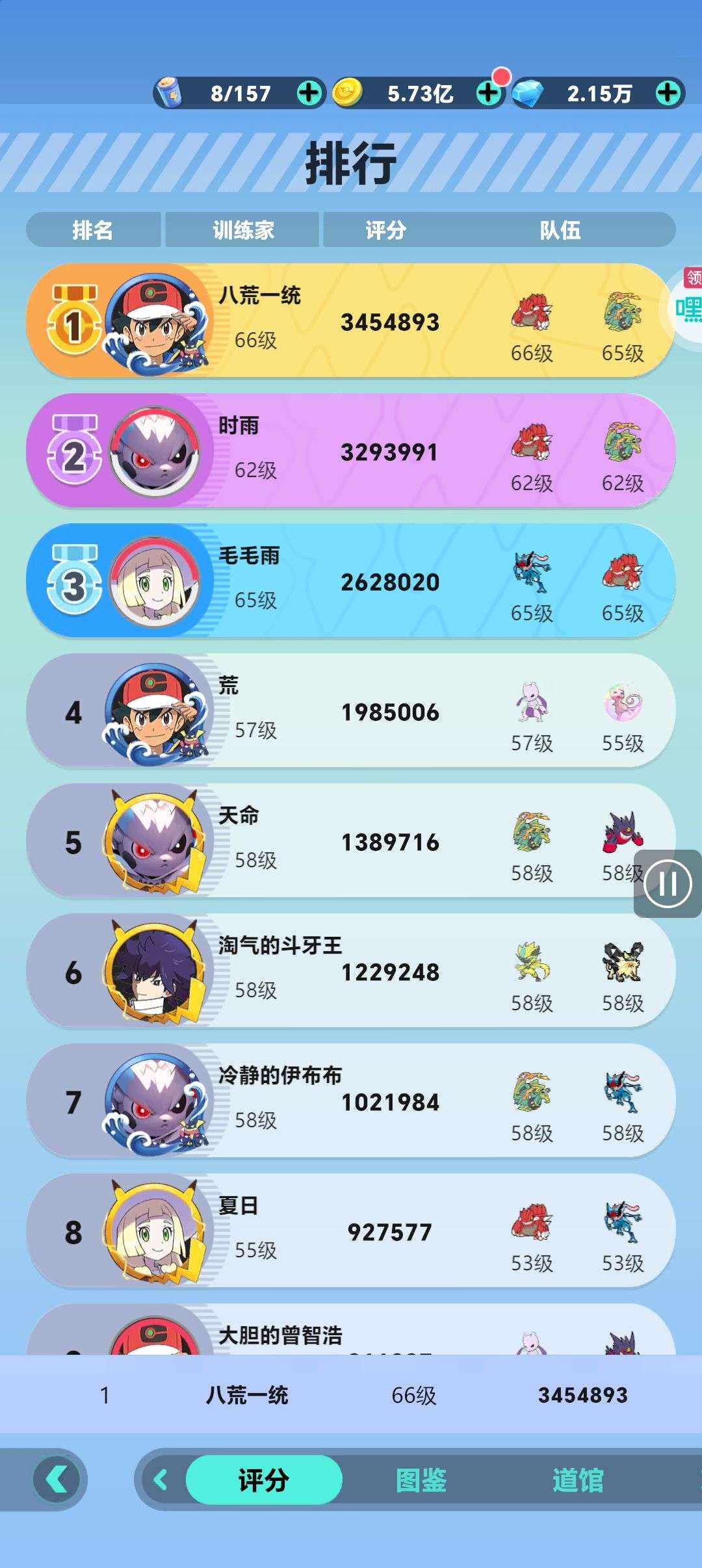
Task: Switch to the 图鉴 tab
Action: click(x=421, y=1480)
